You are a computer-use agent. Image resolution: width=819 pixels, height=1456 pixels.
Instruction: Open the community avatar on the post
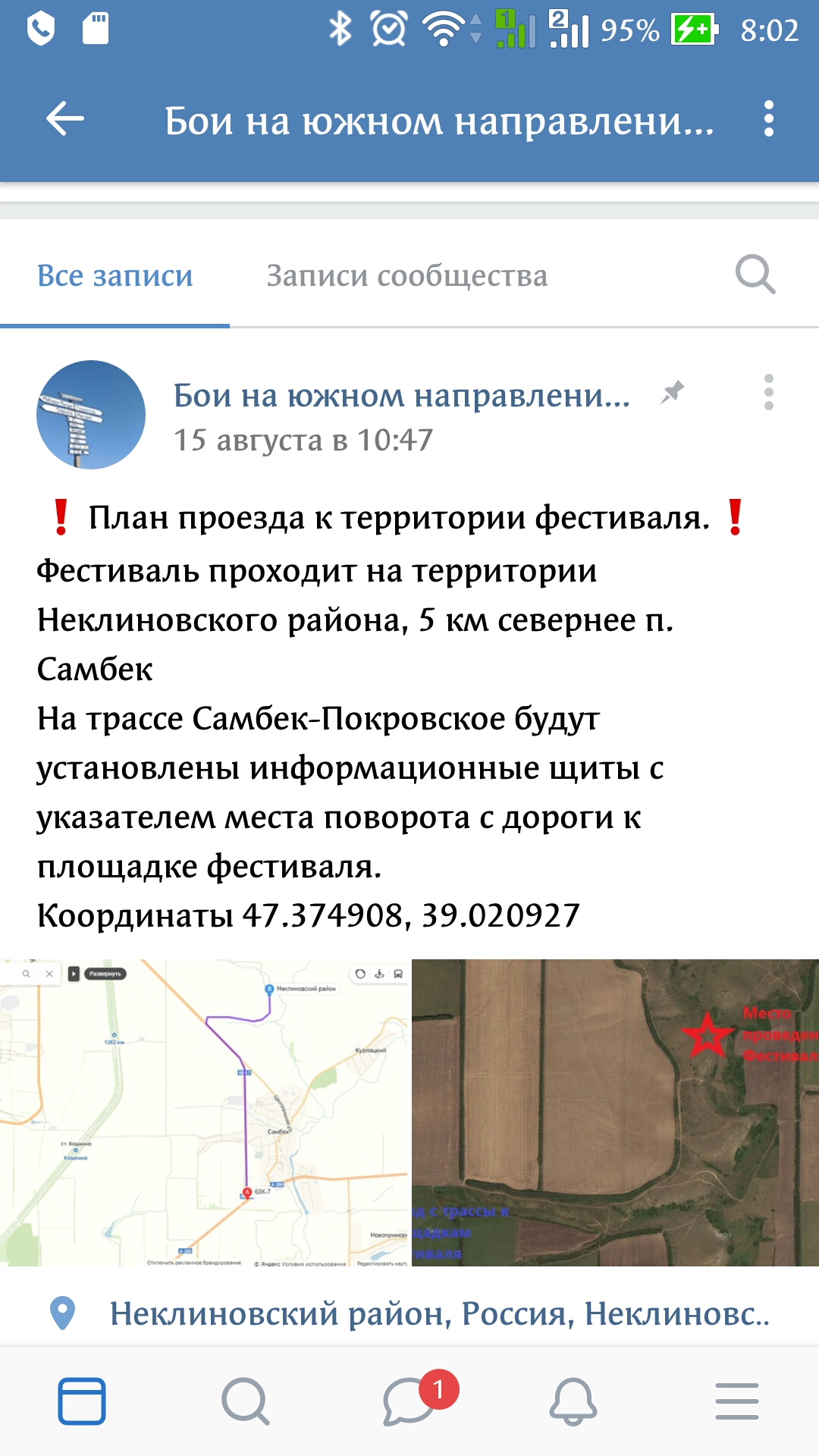[91, 415]
